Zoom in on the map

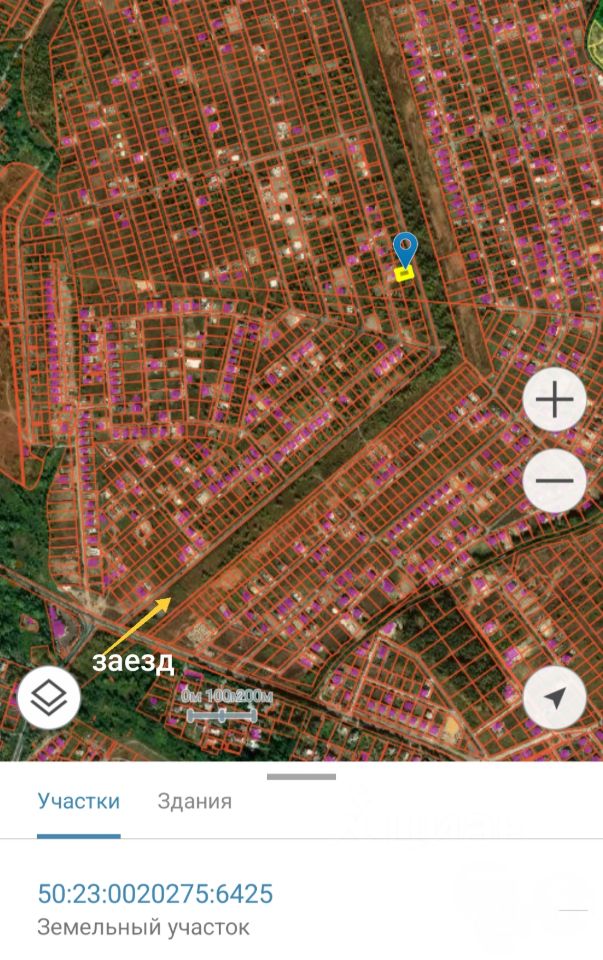[x=554, y=400]
